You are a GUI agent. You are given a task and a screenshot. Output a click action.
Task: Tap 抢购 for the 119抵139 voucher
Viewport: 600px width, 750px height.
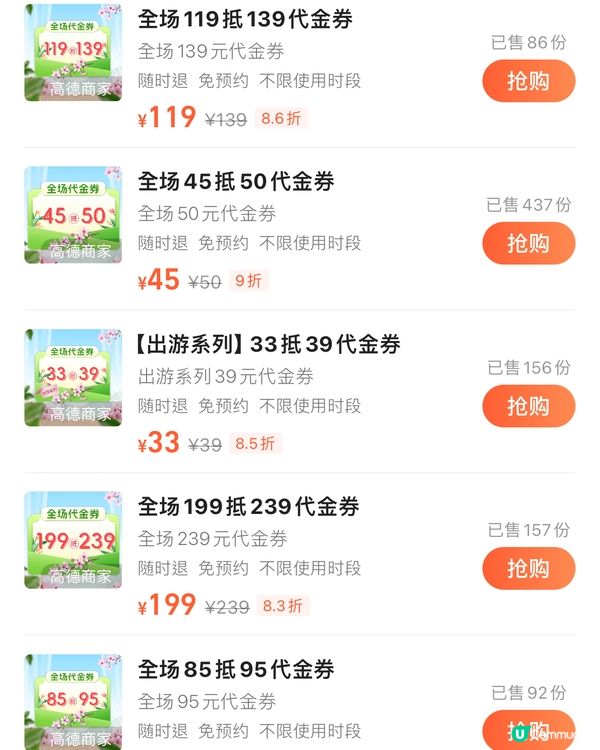[x=528, y=81]
